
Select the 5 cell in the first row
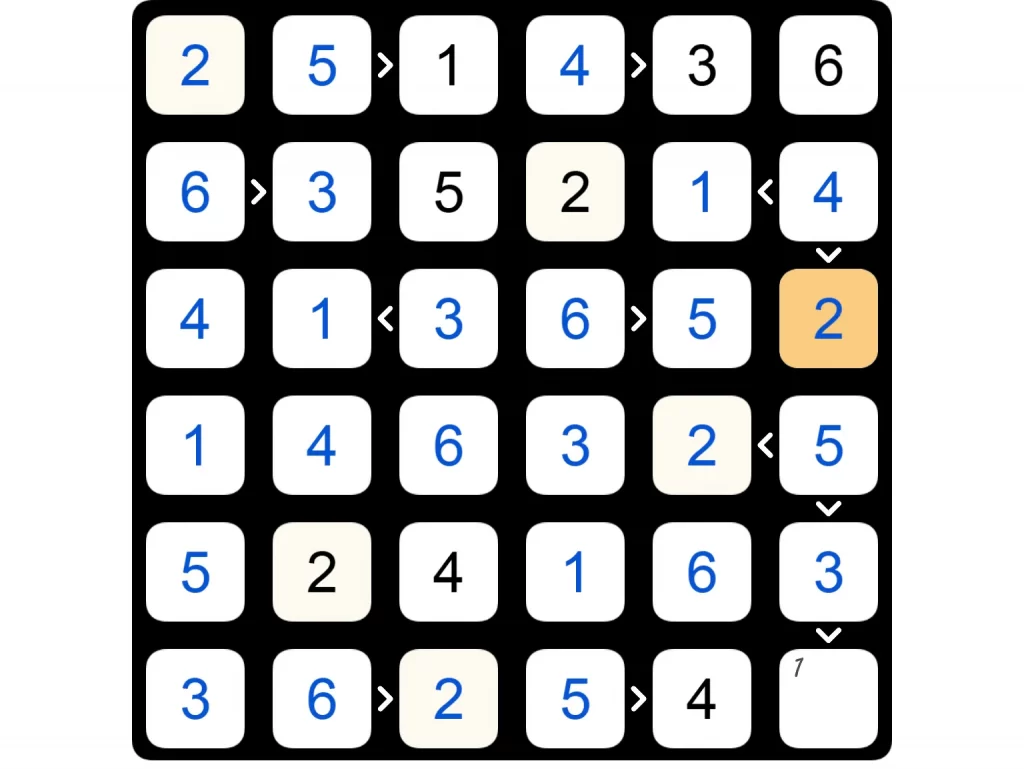[322, 65]
